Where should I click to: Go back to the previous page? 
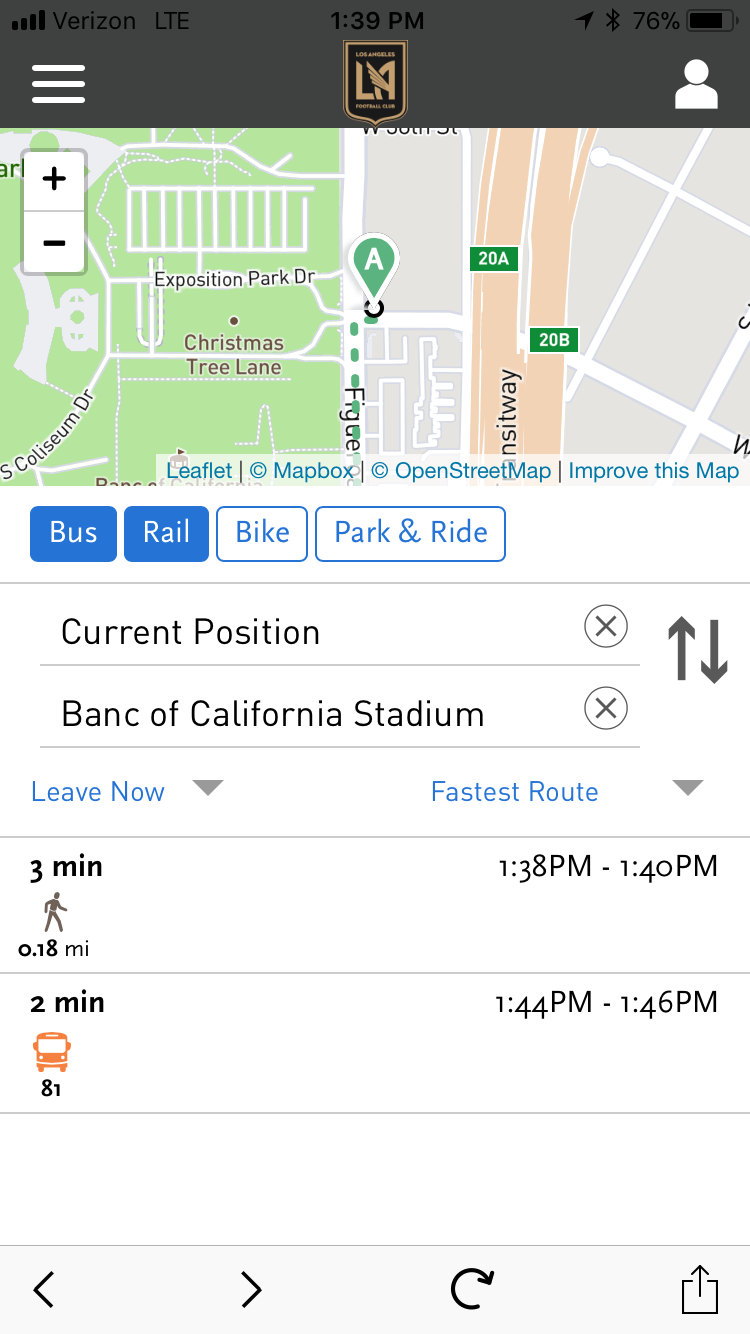click(x=43, y=1290)
